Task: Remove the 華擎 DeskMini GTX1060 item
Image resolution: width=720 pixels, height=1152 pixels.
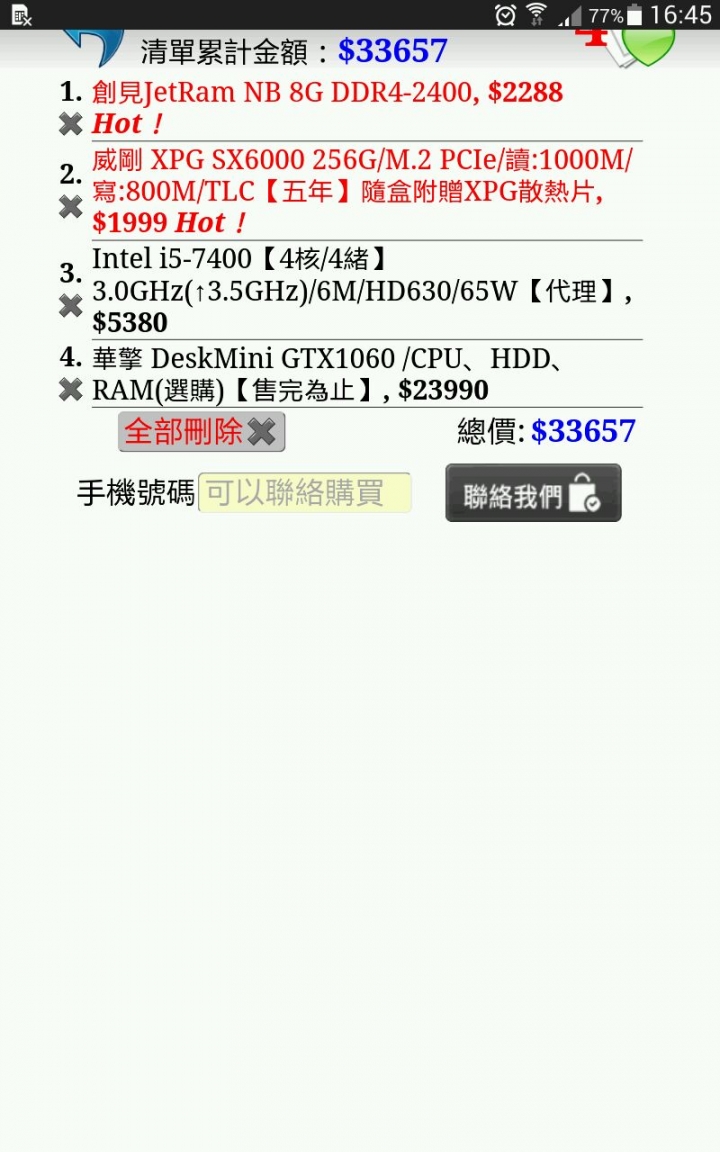Action: [x=70, y=390]
